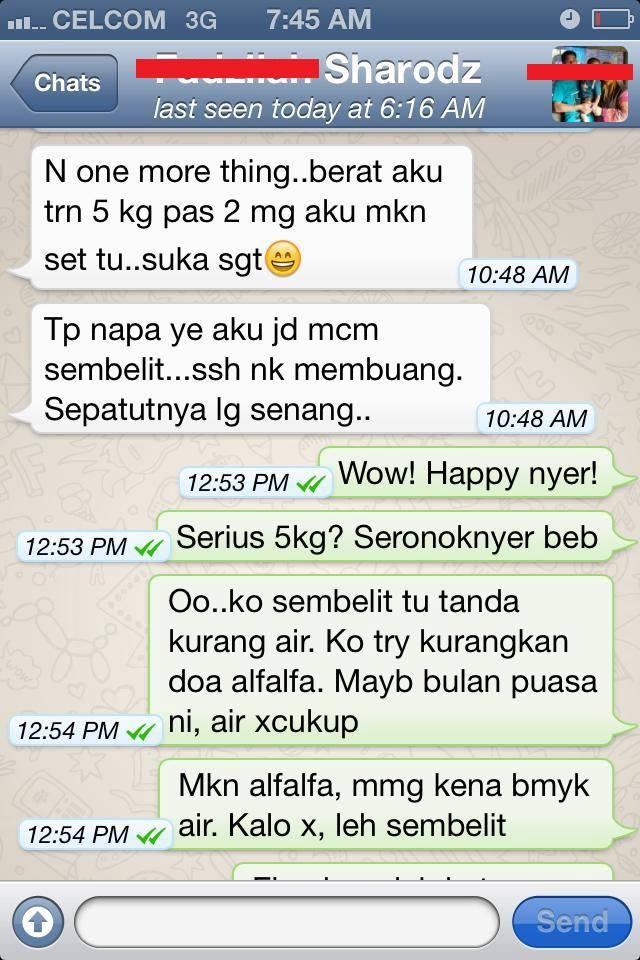The image size is (640, 960).
Task: Open the contact's profile photo
Action: coord(588,84)
